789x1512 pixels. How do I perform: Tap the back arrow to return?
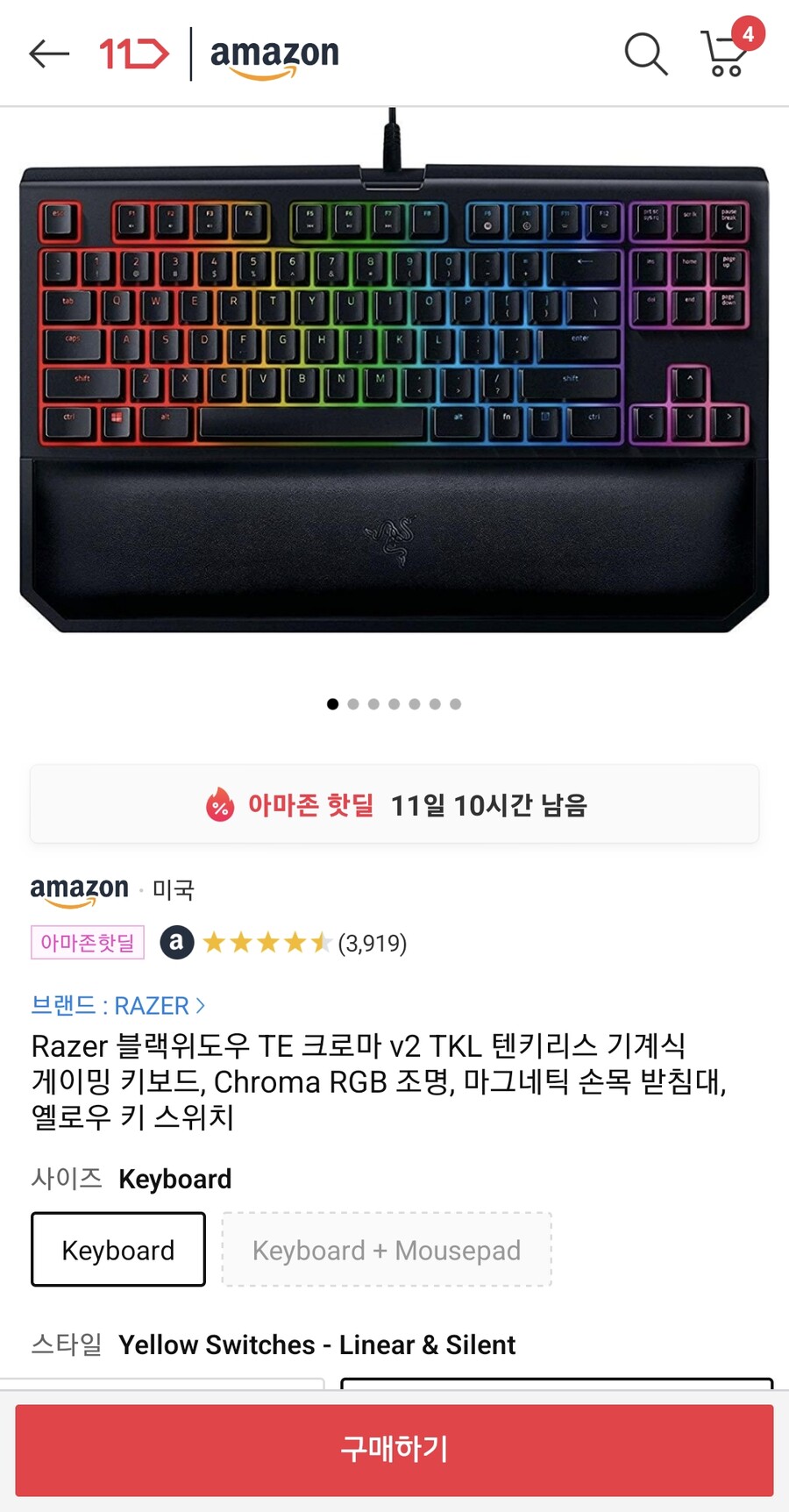48,53
